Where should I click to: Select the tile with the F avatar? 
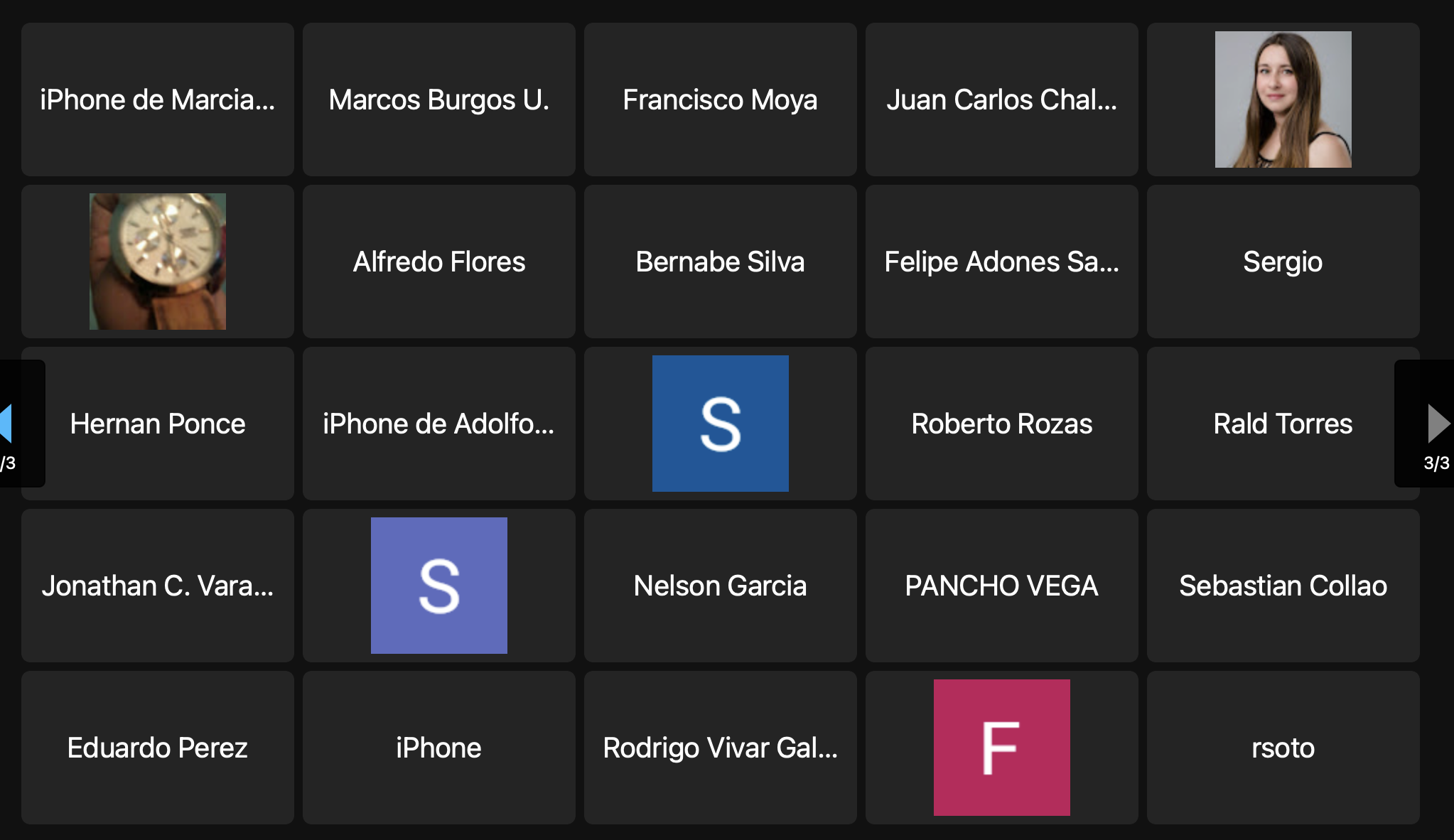[x=1002, y=748]
